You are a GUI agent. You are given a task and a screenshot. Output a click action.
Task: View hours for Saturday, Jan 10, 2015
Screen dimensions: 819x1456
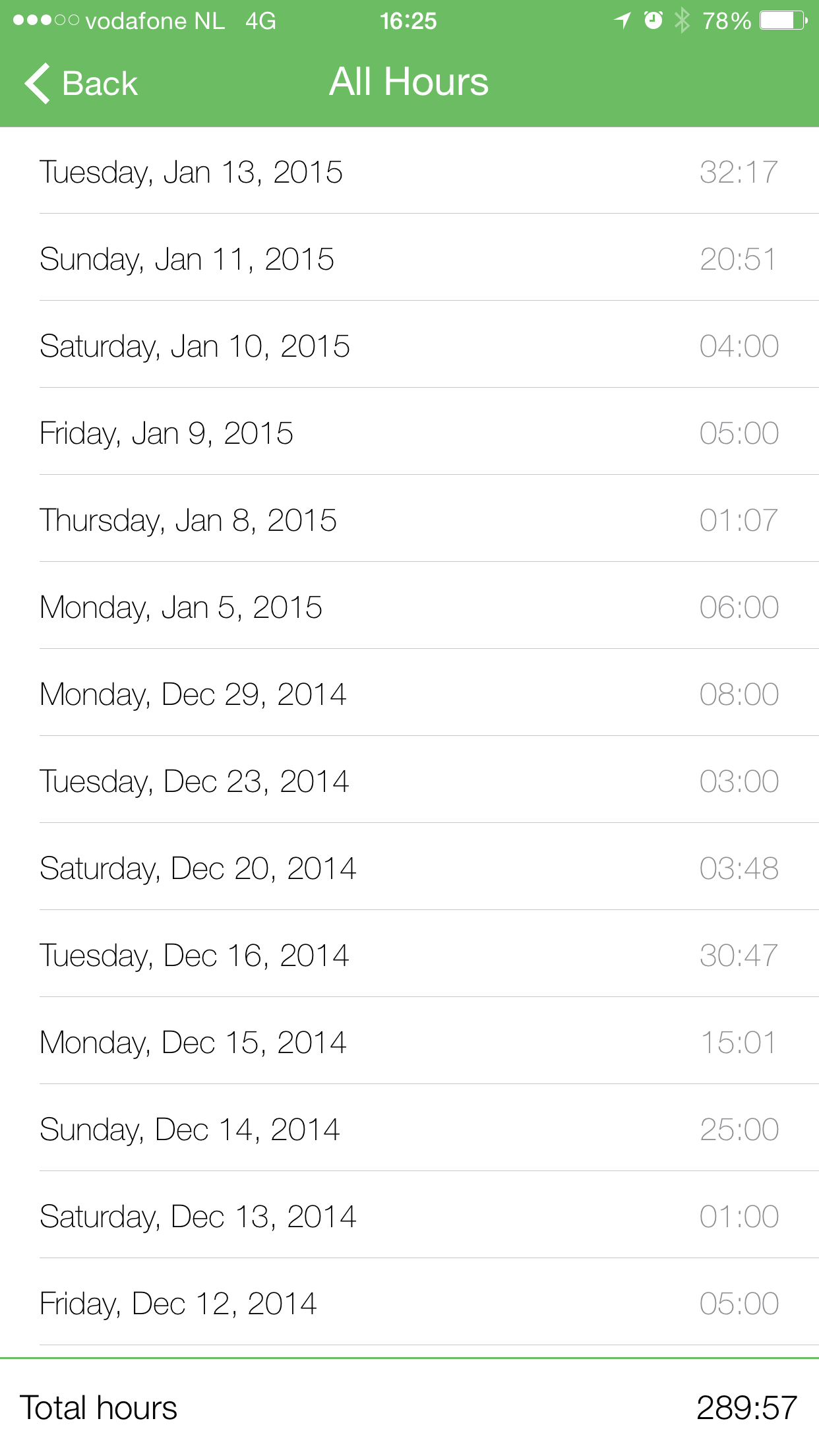click(409, 346)
